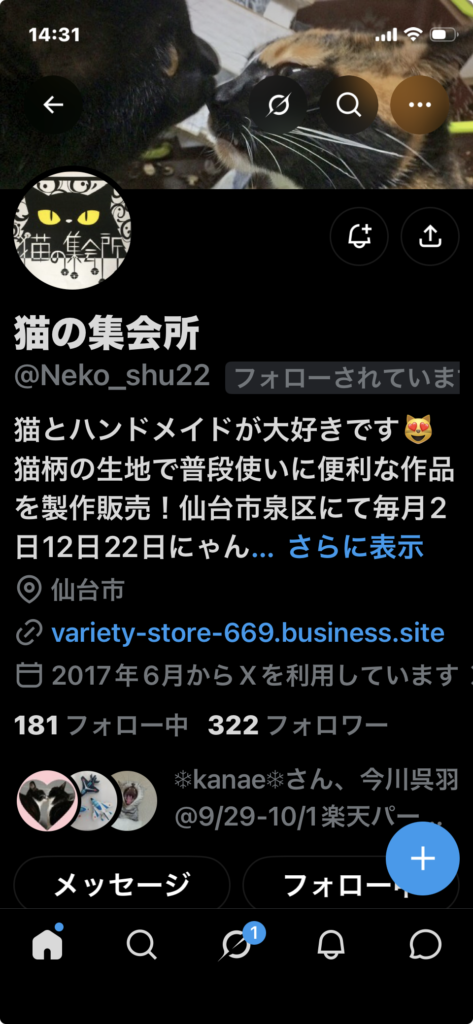The width and height of the screenshot is (473, 1024).
Task: Open the three-dot overflow menu
Action: click(x=419, y=105)
